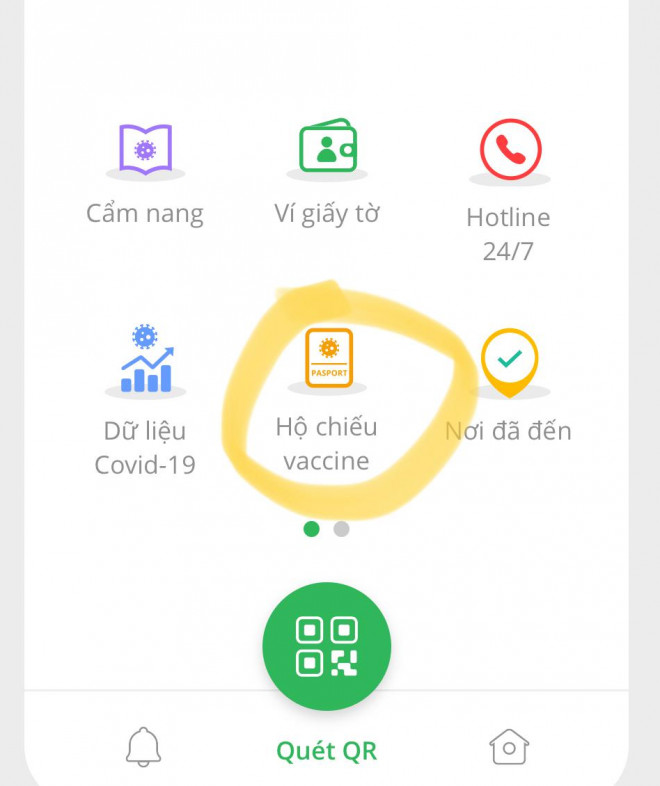Open the Cẩm nang handbook

pyautogui.click(x=145, y=152)
